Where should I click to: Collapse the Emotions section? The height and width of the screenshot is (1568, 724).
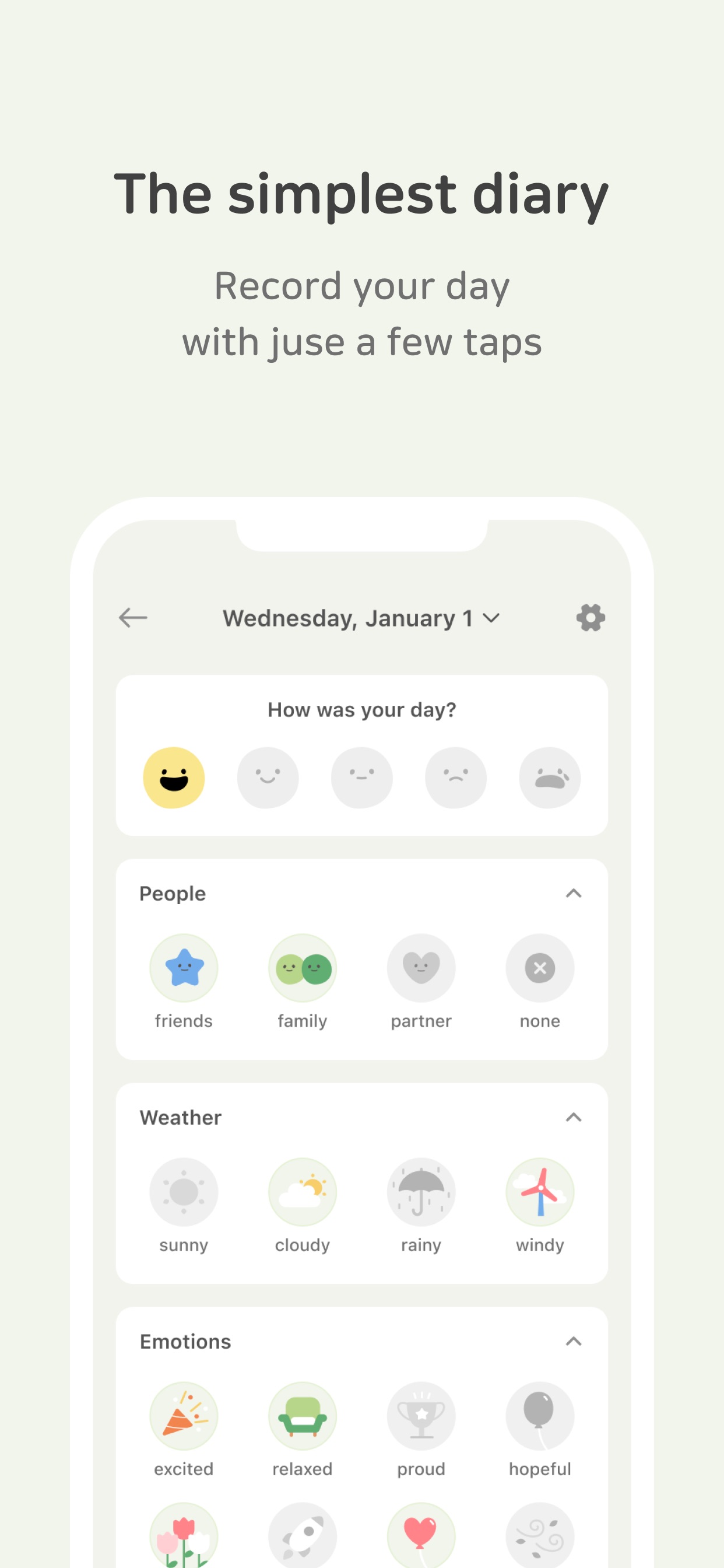tap(575, 1341)
